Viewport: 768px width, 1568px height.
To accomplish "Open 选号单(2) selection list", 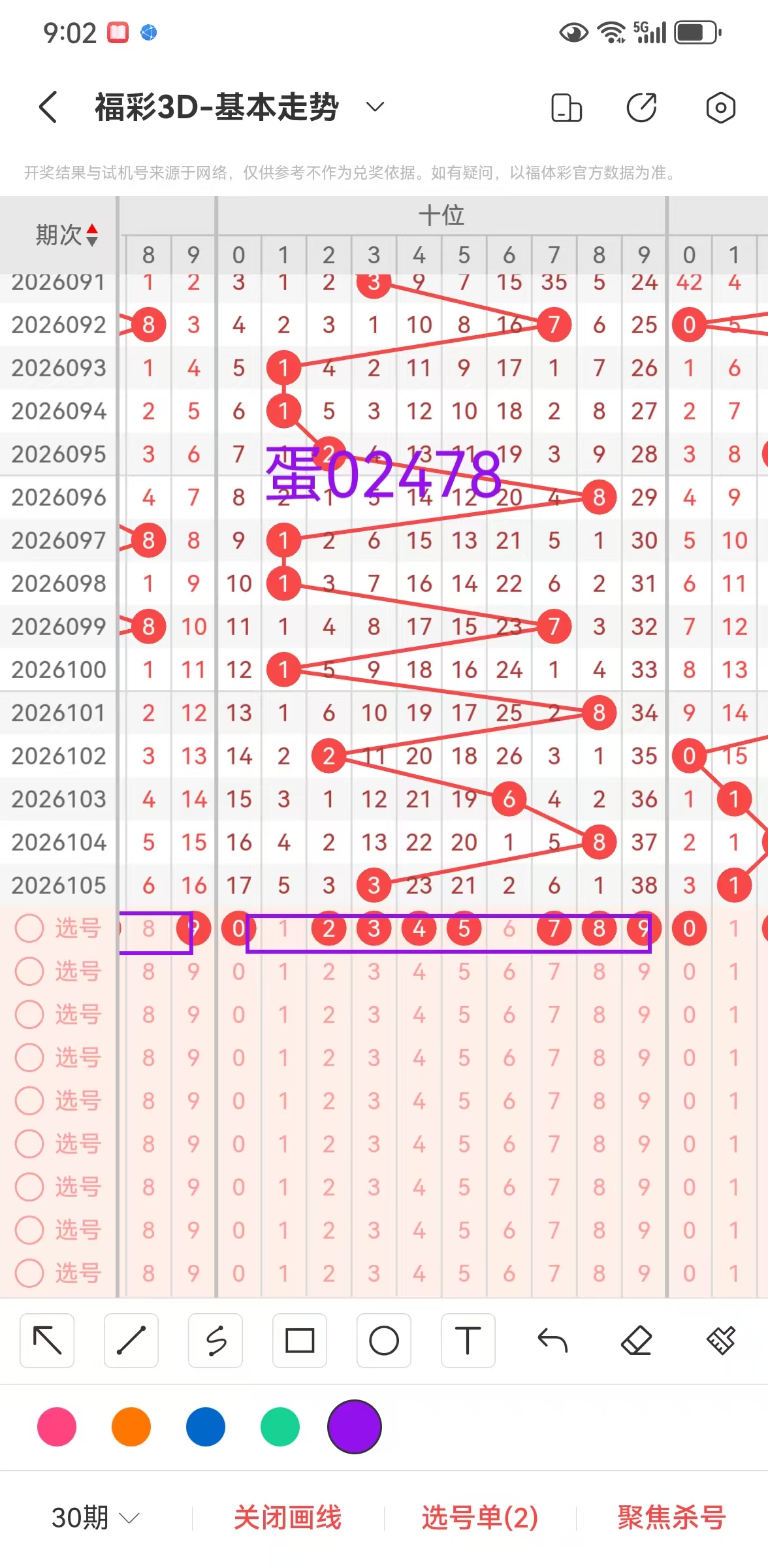I will point(480,1517).
